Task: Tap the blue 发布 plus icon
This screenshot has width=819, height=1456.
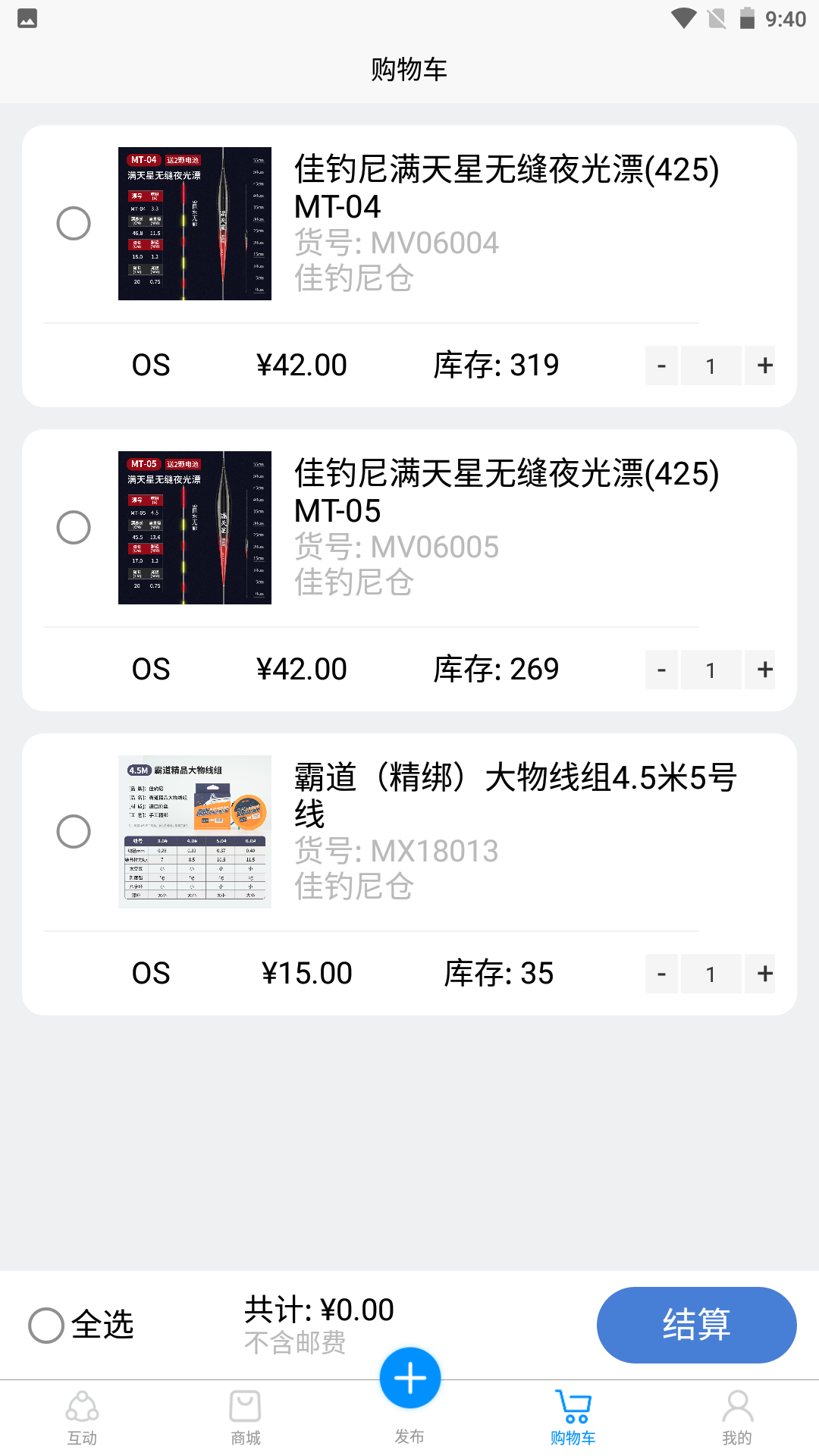Action: (409, 1379)
